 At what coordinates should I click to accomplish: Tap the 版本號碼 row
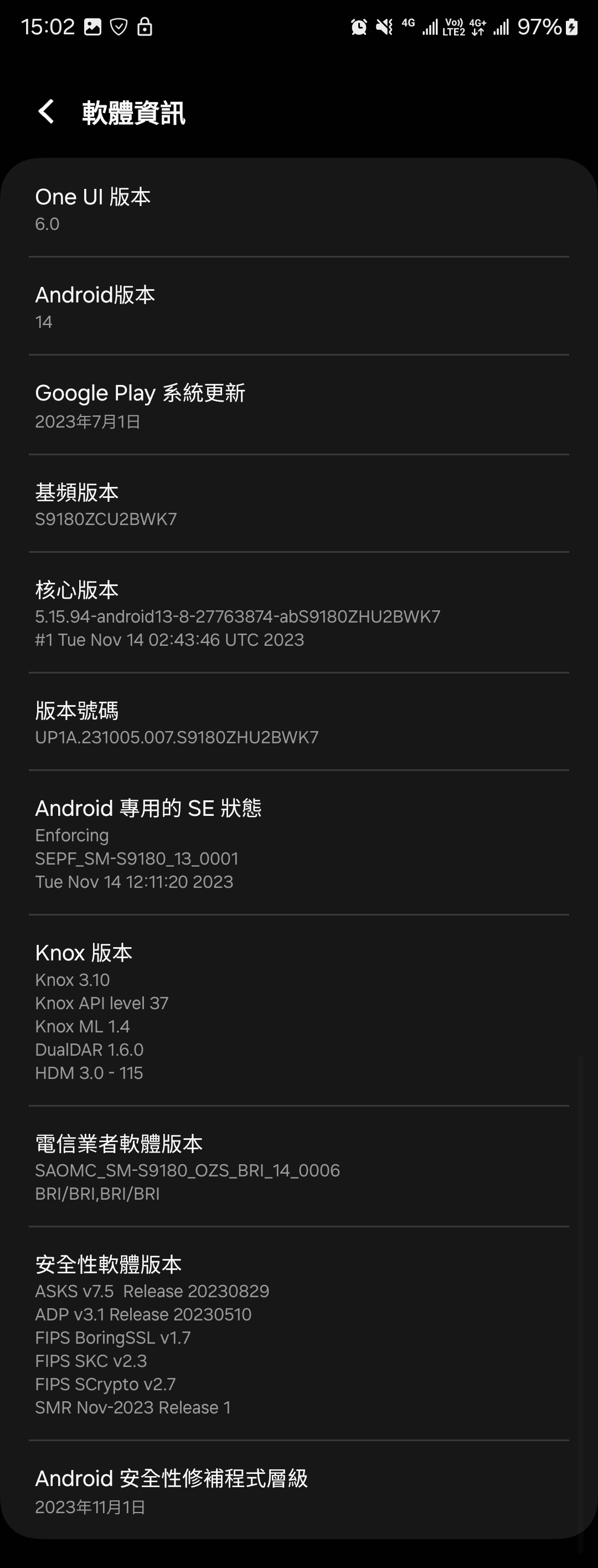coord(298,723)
